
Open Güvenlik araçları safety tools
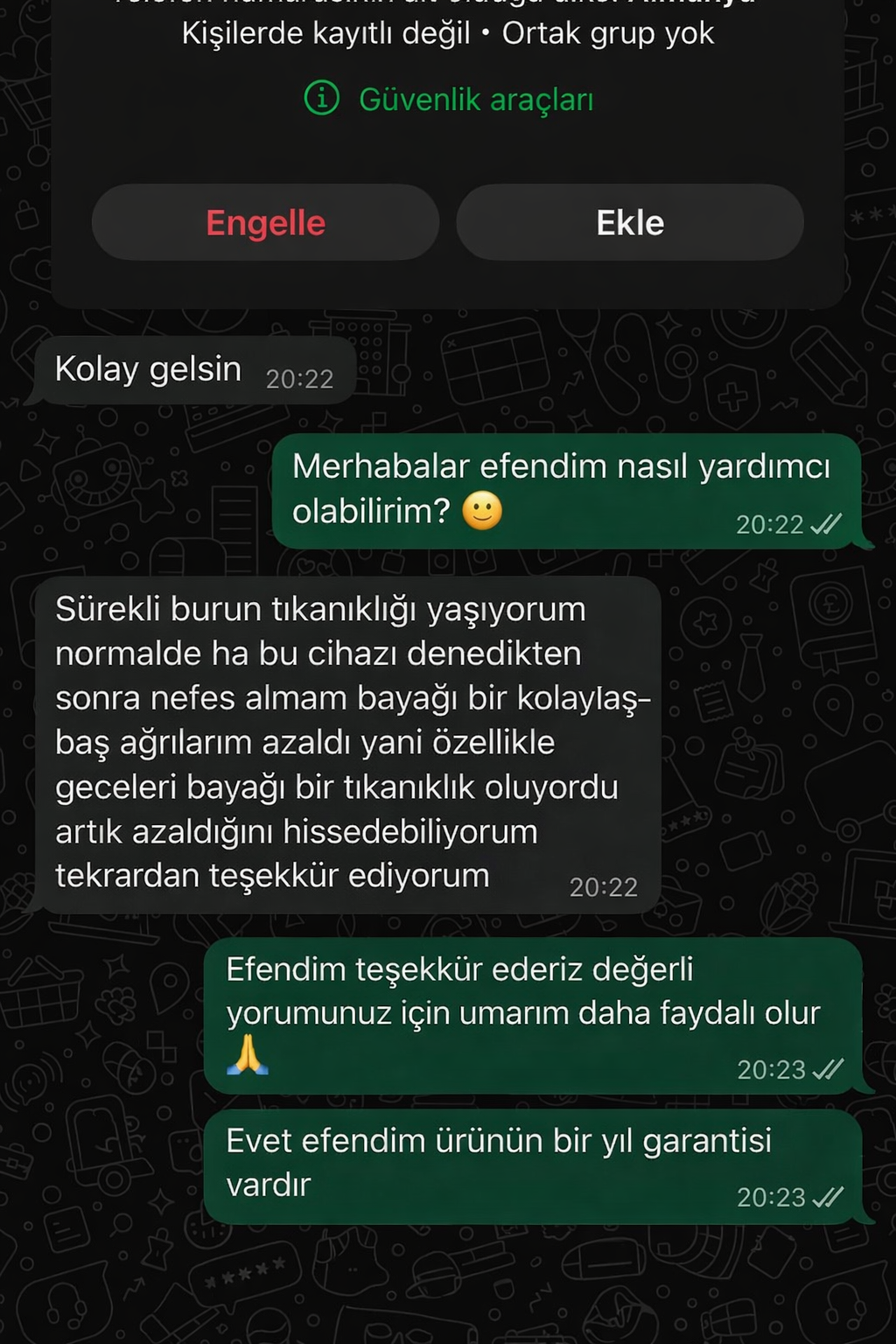[449, 99]
